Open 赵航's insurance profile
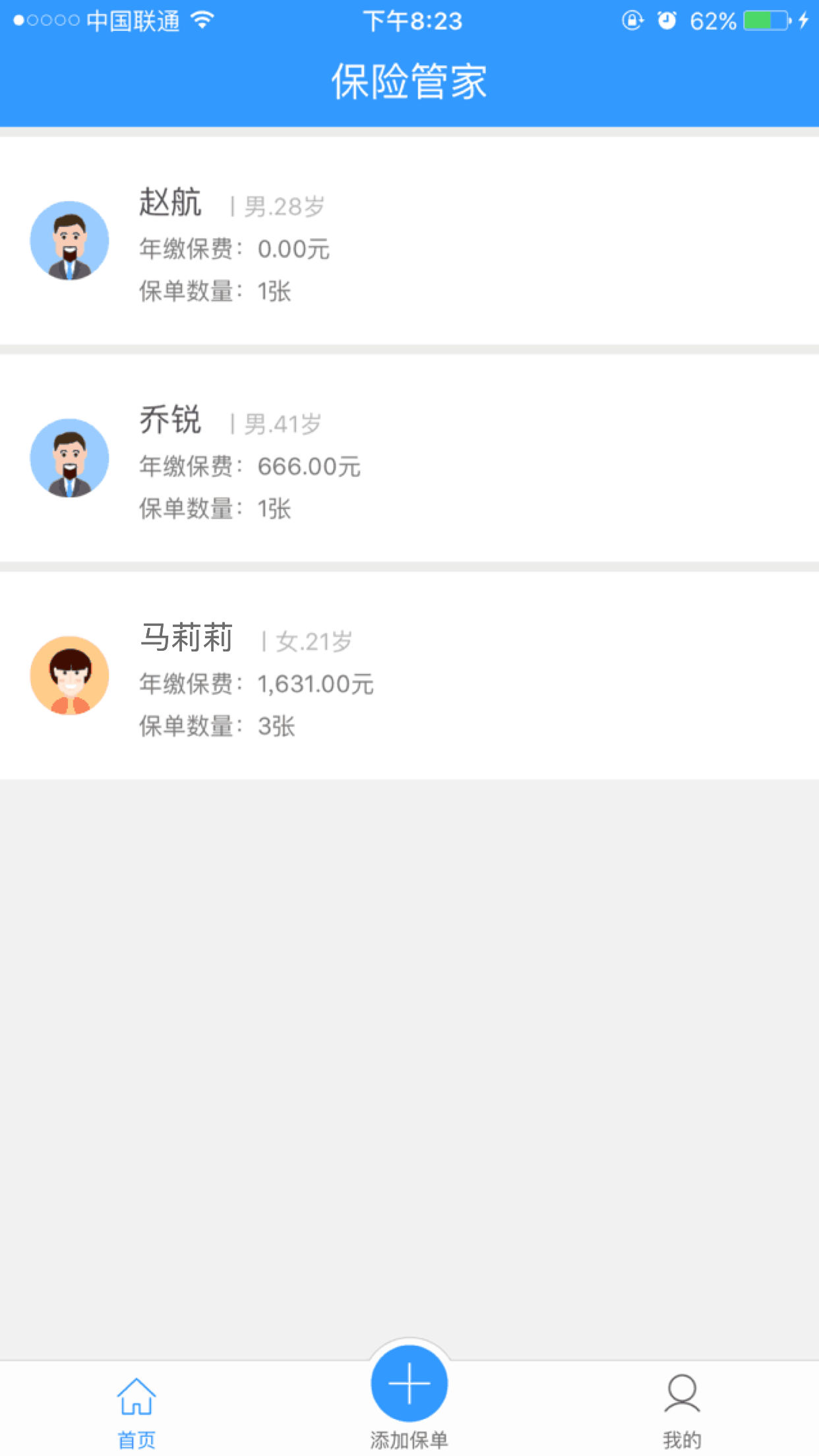Screen dimensions: 819x1456 (409, 241)
